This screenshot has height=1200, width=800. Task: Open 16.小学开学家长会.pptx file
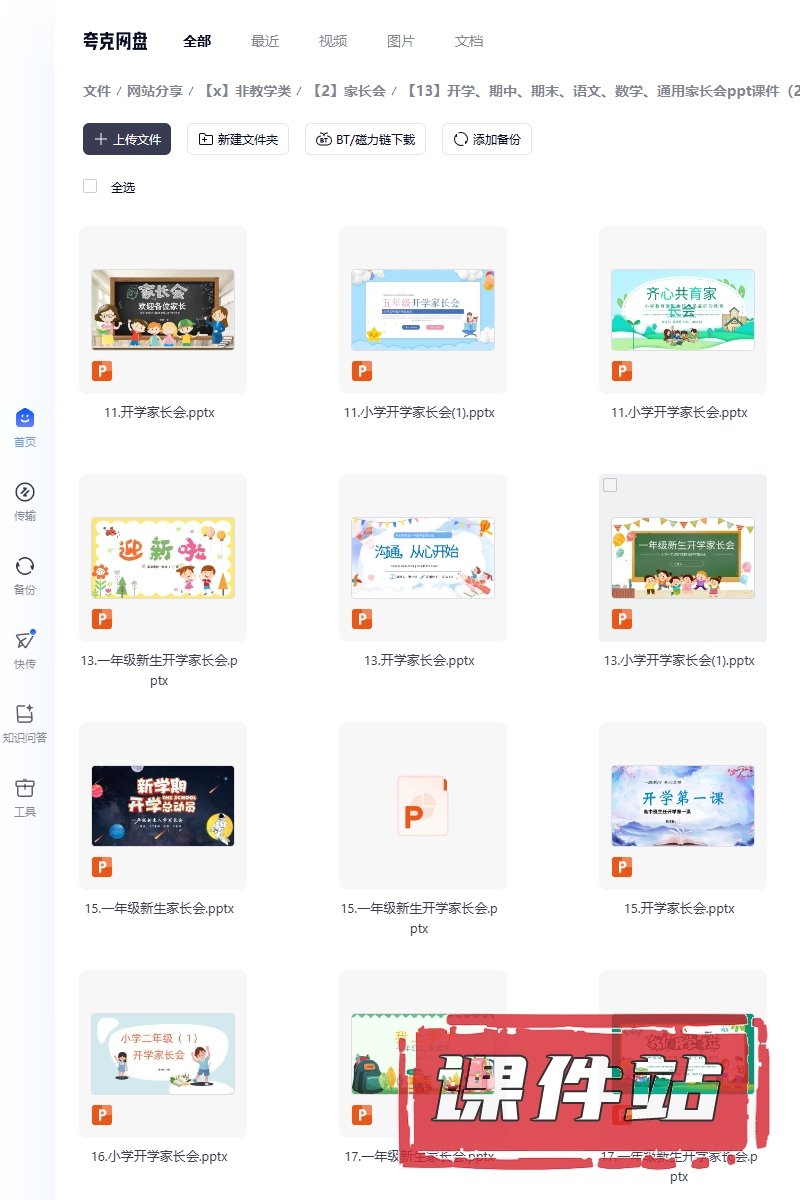(162, 1053)
